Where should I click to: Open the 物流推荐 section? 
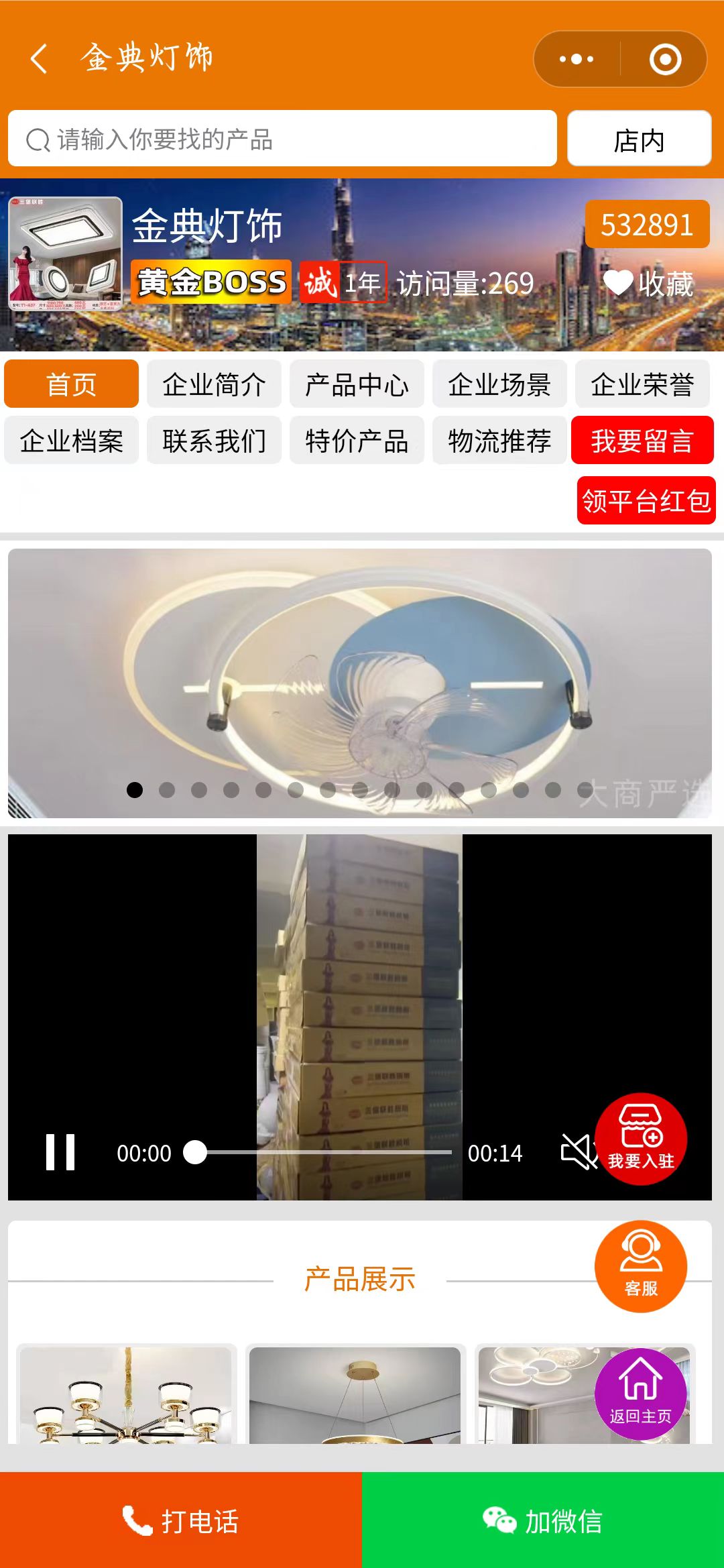499,441
